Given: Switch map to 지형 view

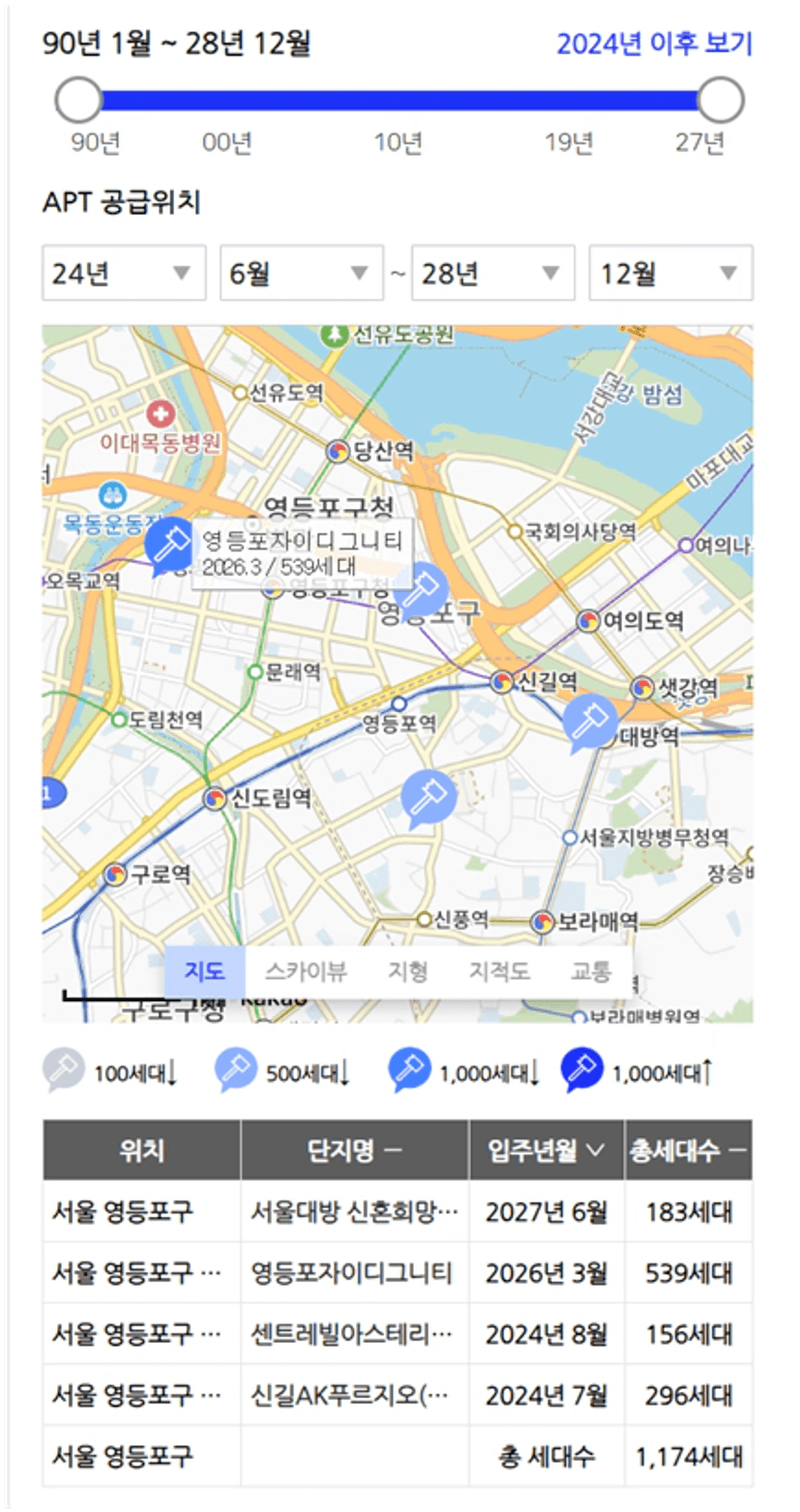Looking at the screenshot, I should click(407, 971).
